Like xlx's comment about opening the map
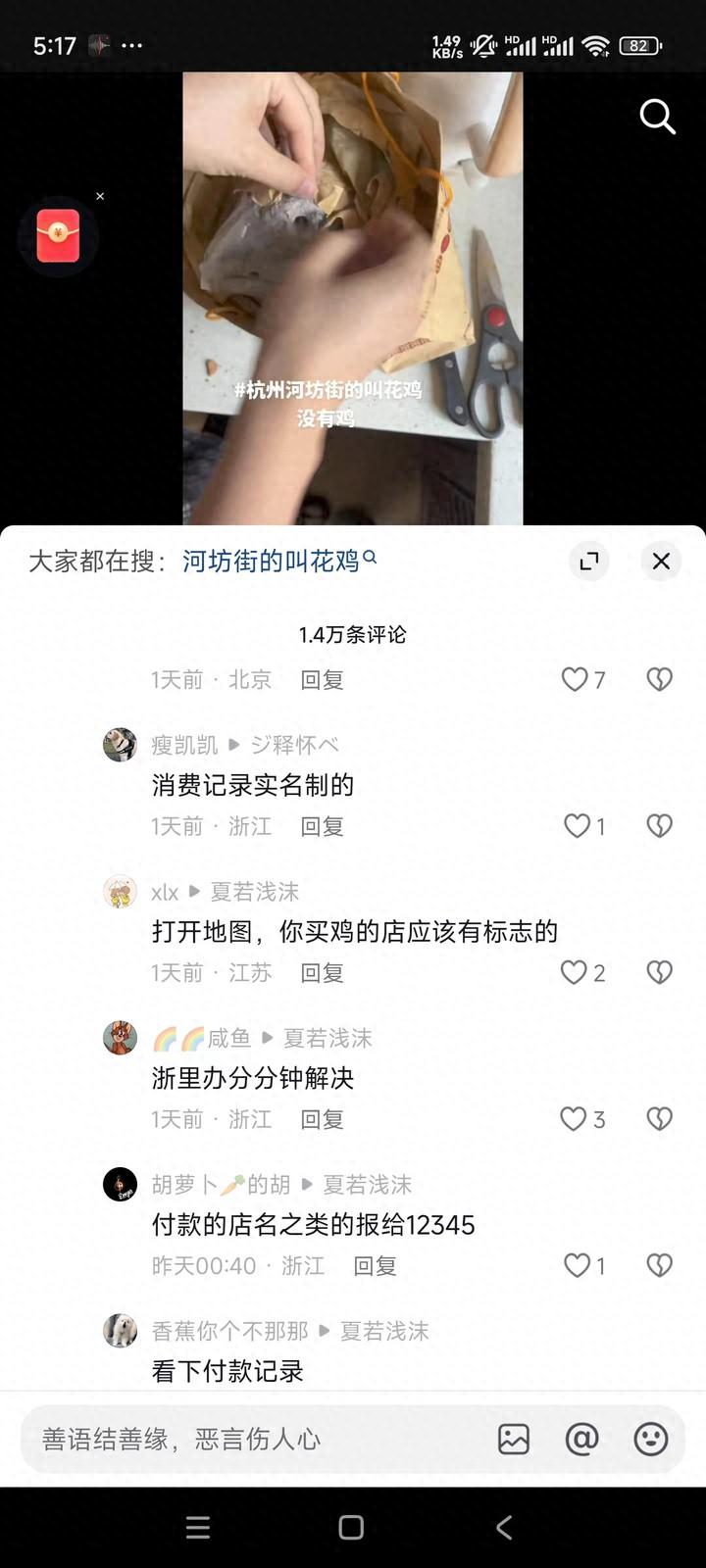706x1568 pixels. pyautogui.click(x=574, y=972)
